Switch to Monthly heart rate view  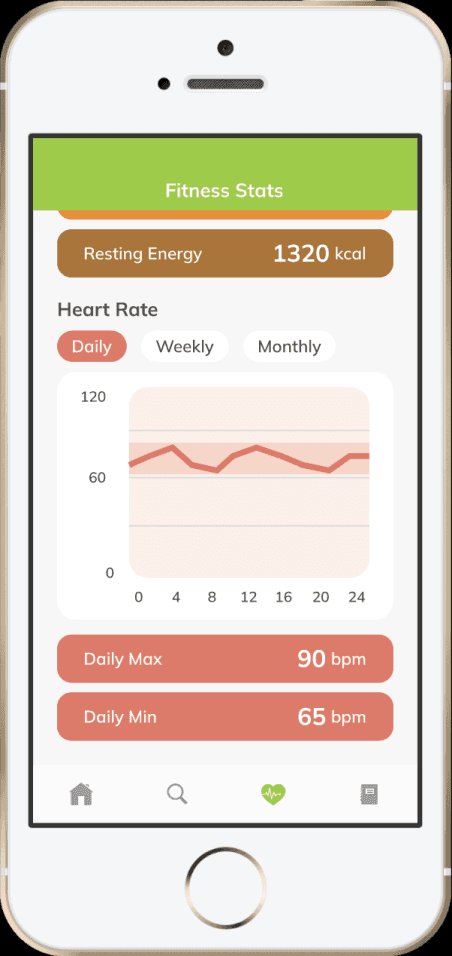click(x=289, y=346)
